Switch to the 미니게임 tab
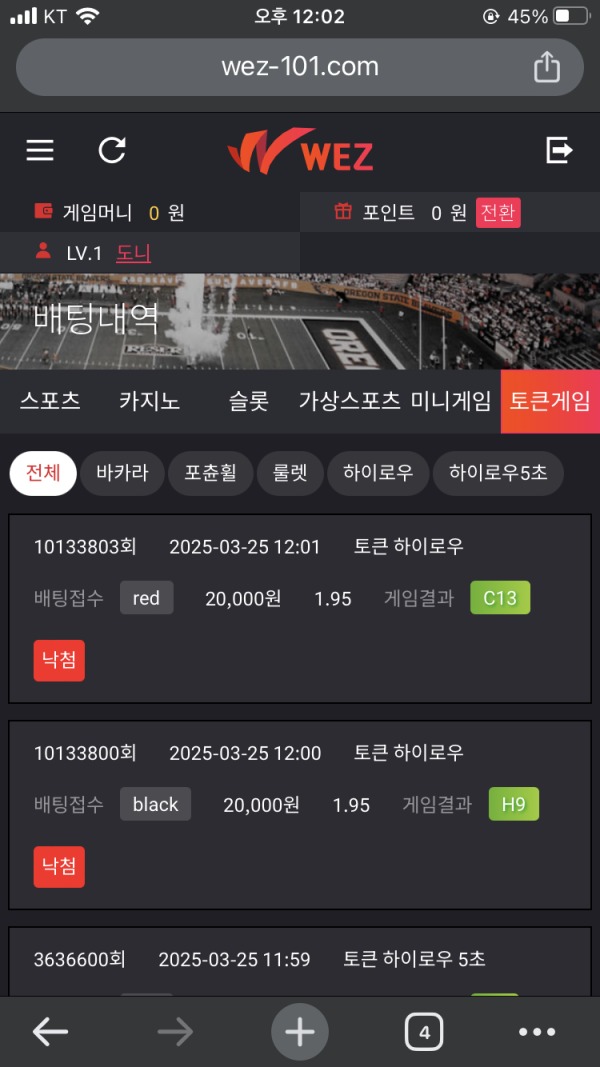600x1067 pixels. pyautogui.click(x=451, y=401)
